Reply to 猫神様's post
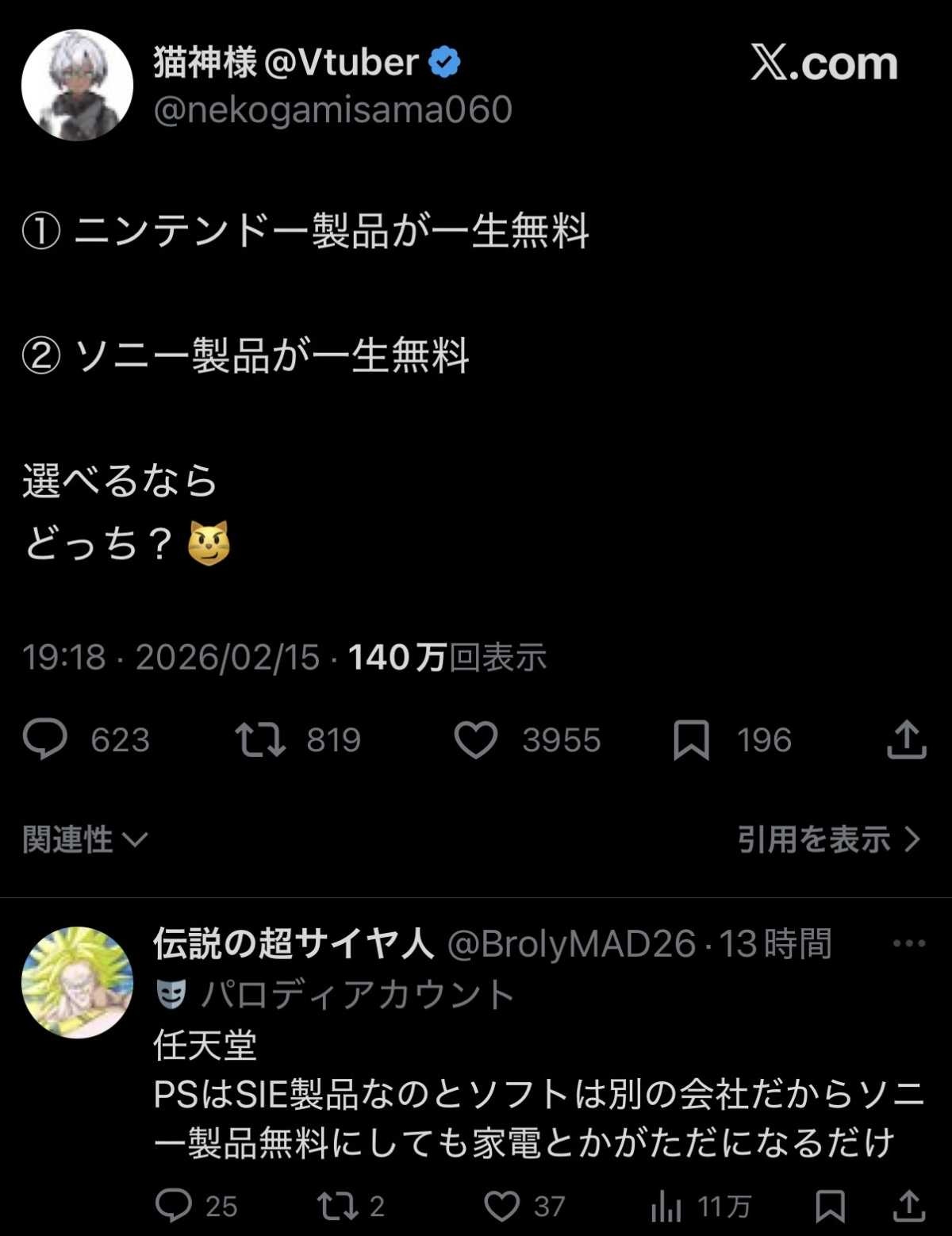This screenshot has width=952, height=1236. click(x=45, y=739)
